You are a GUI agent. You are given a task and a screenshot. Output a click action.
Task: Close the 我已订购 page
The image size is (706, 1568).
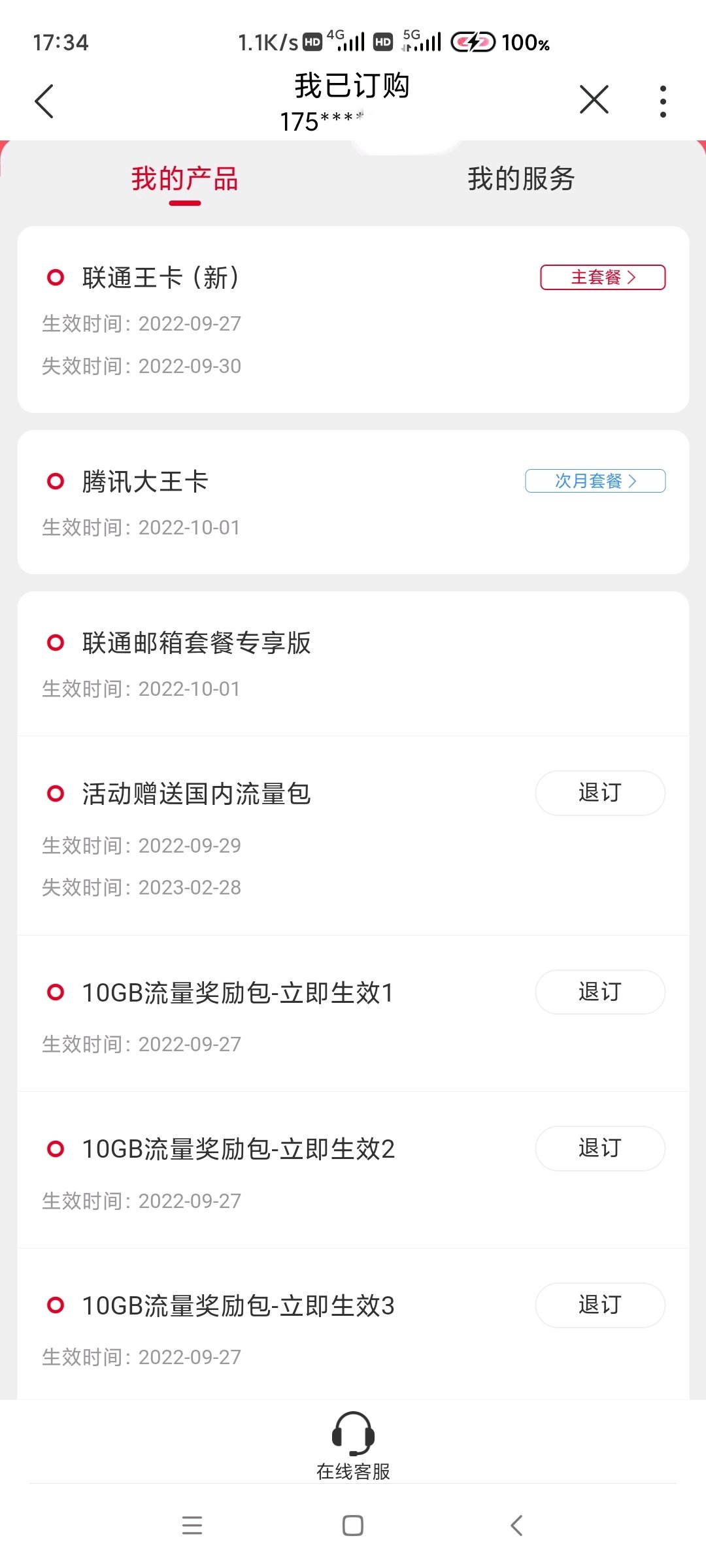[x=594, y=100]
